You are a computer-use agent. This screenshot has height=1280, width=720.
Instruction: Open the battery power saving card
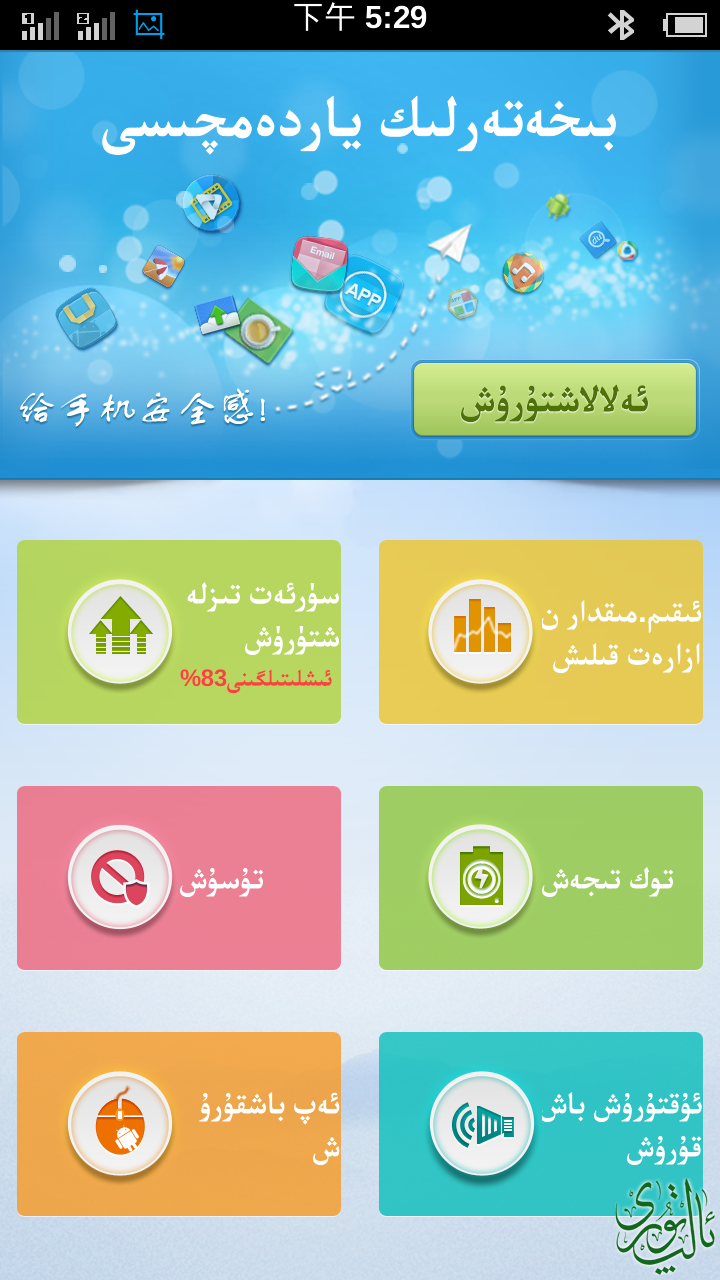[540, 878]
